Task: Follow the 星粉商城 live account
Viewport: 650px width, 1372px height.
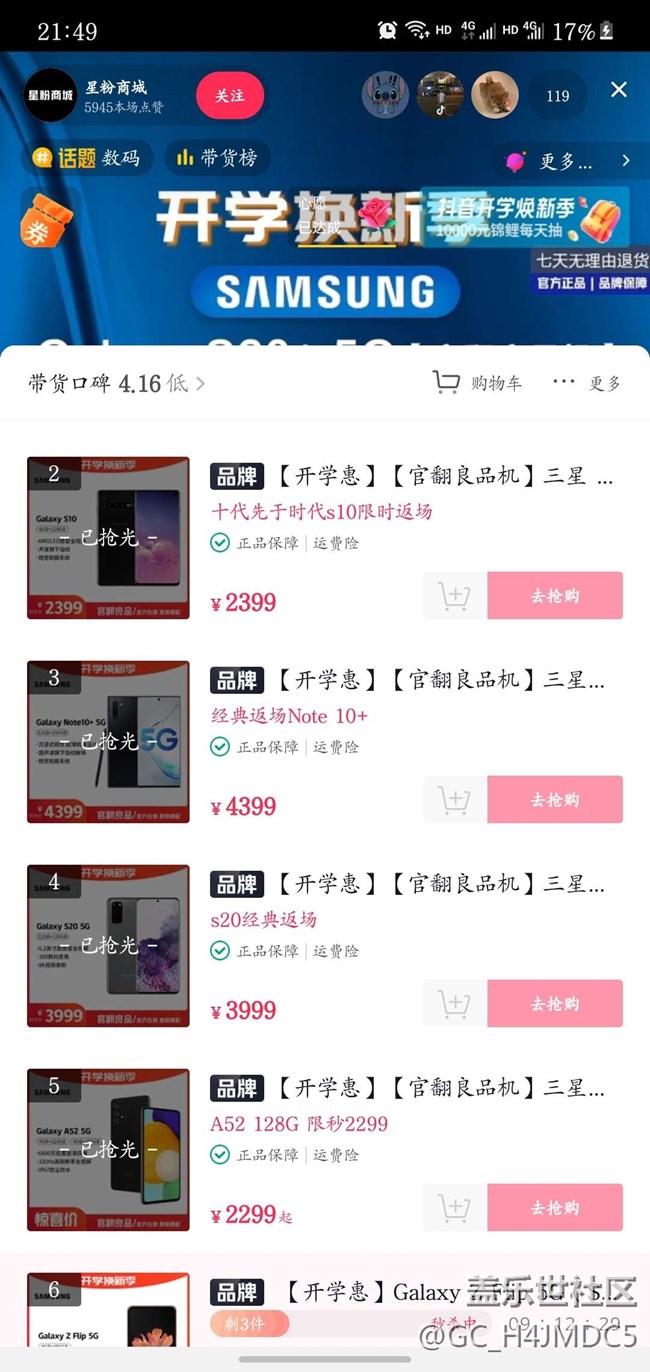Action: (230, 96)
